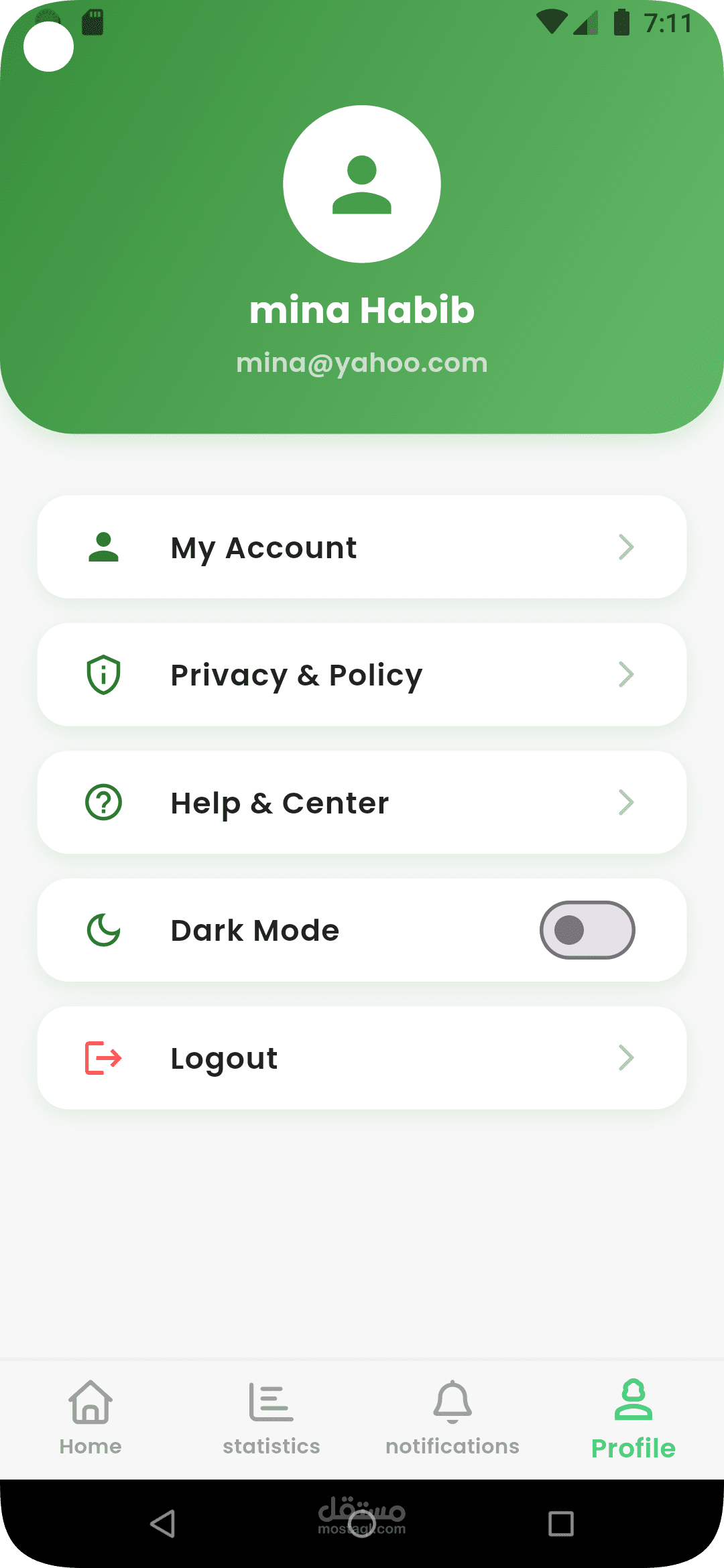The height and width of the screenshot is (1568, 724).
Task: Open Help & Center
Action: pos(362,802)
